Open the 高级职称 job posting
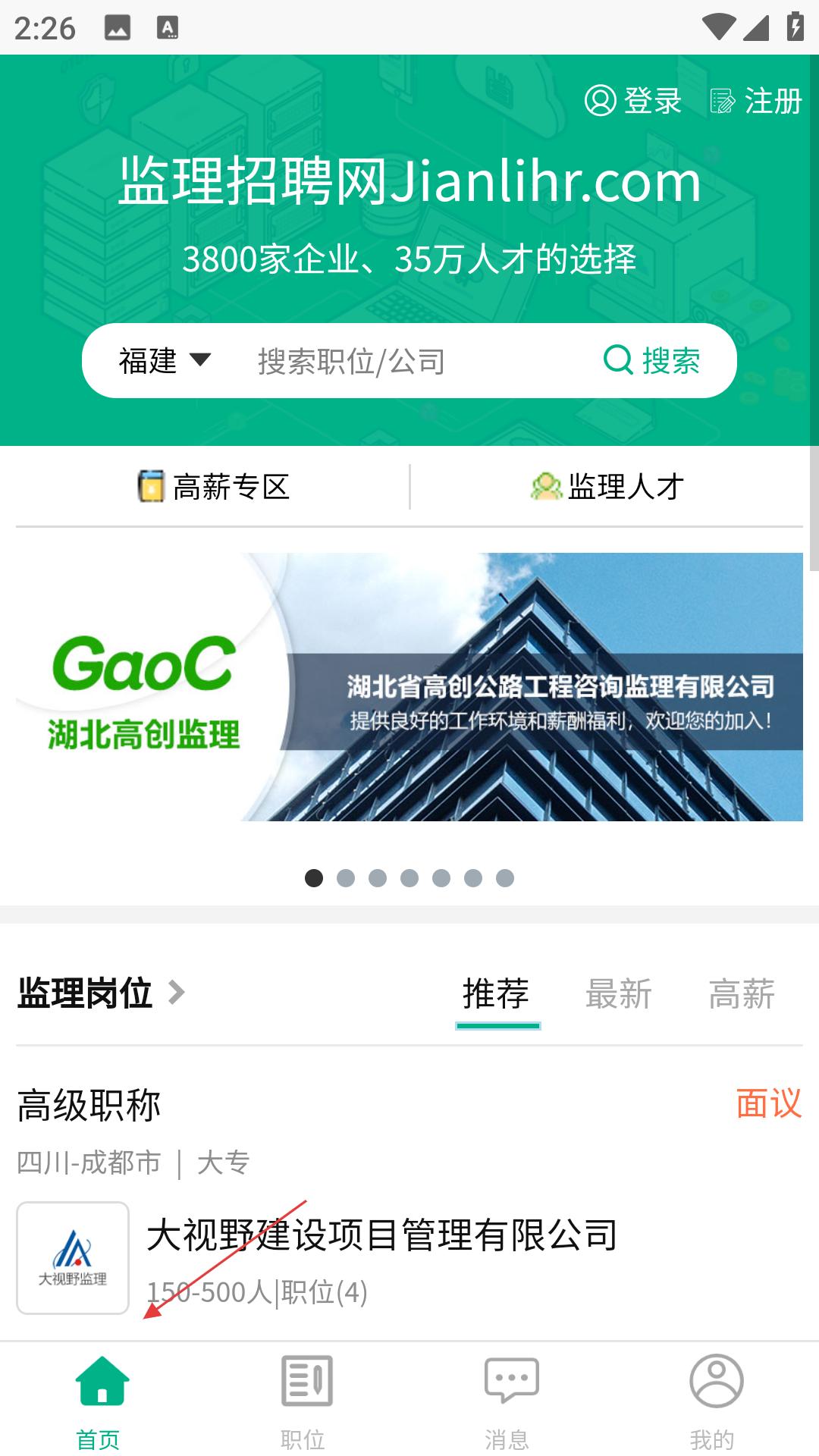 [89, 1105]
